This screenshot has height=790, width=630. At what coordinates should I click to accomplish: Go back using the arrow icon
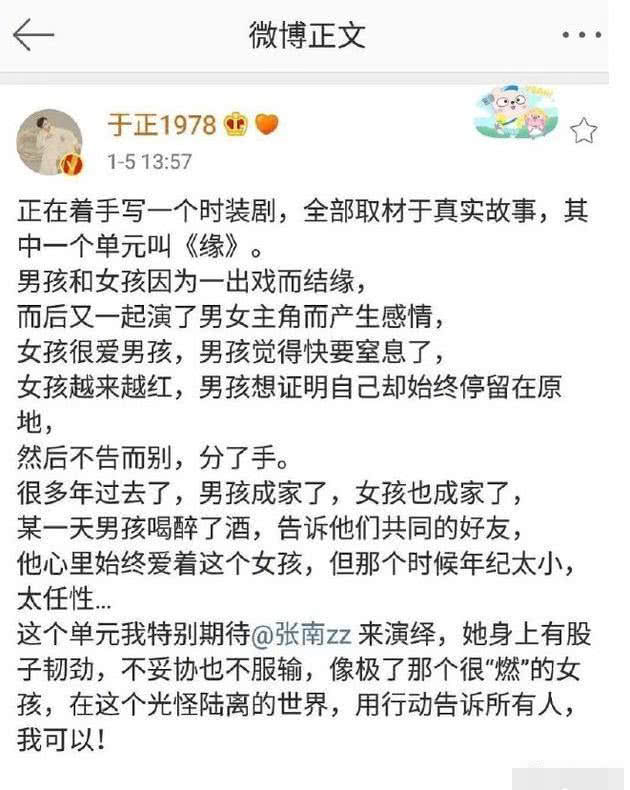(x=33, y=35)
